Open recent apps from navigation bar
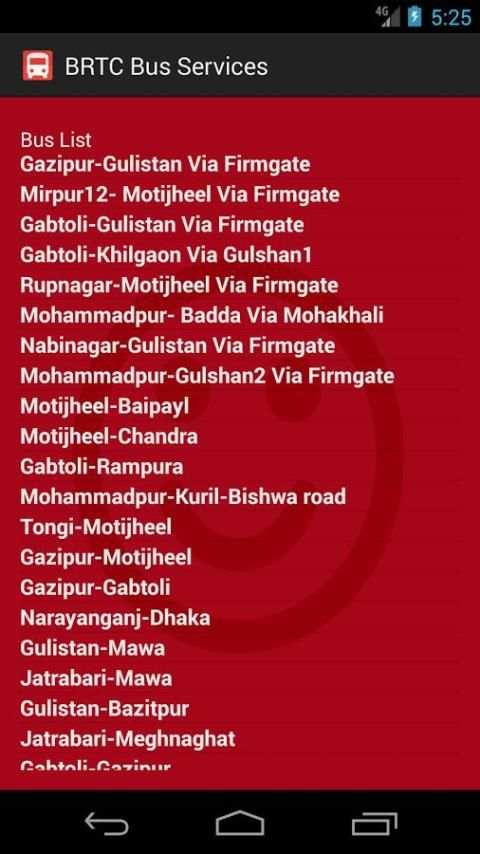Viewport: 480px width, 854px height. (374, 823)
